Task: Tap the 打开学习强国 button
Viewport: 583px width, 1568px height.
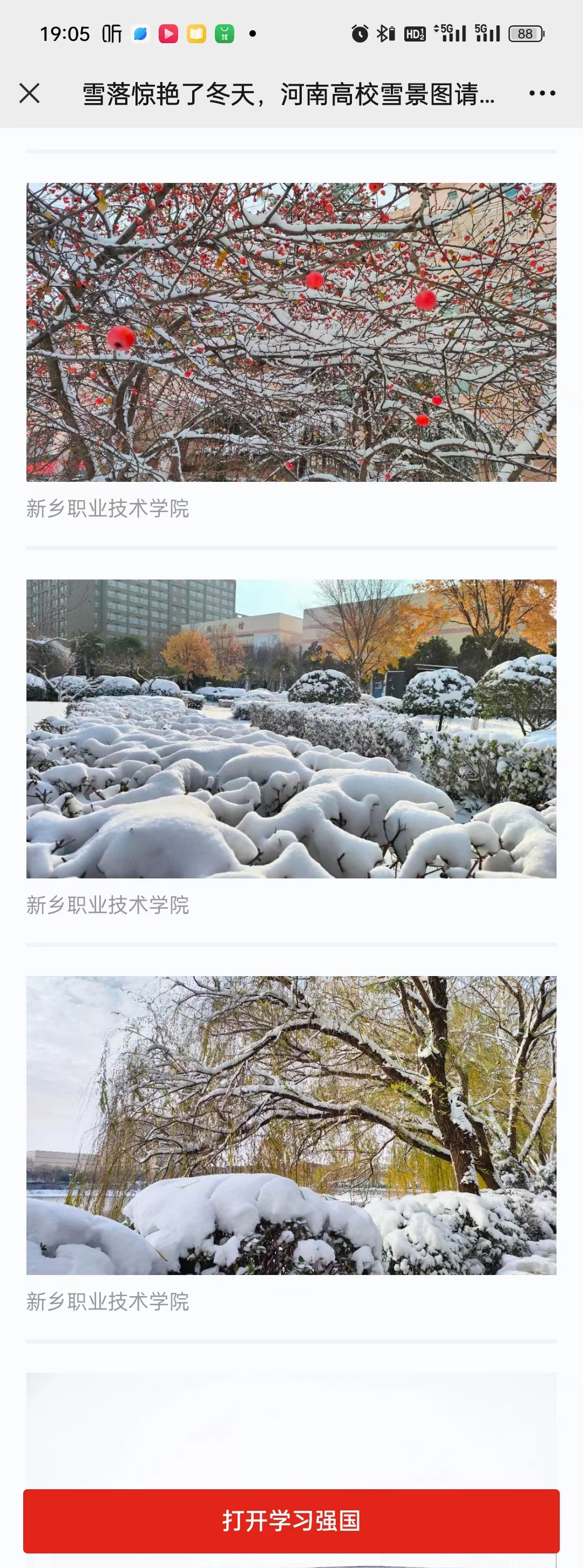Action: (291, 1520)
